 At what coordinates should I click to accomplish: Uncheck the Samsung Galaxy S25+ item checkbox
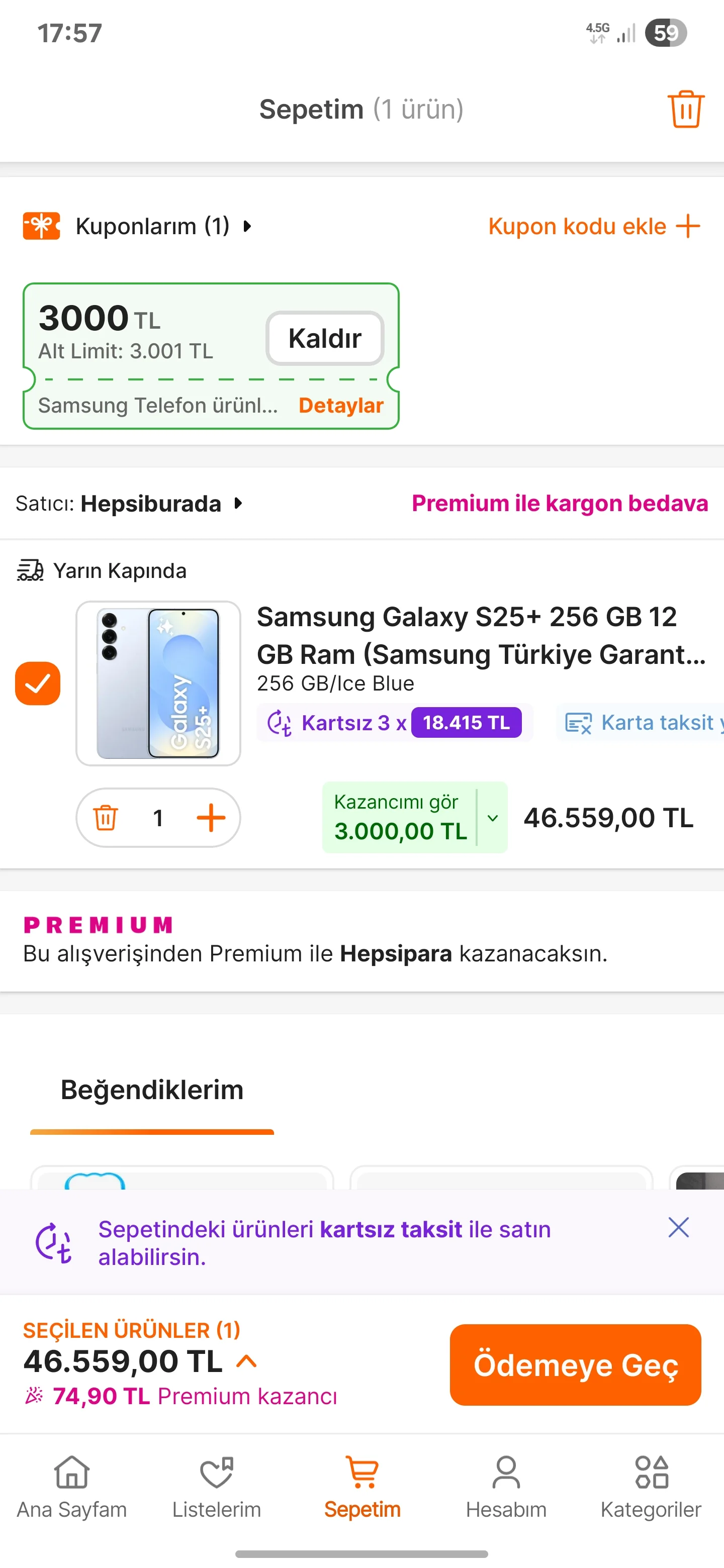tap(38, 683)
